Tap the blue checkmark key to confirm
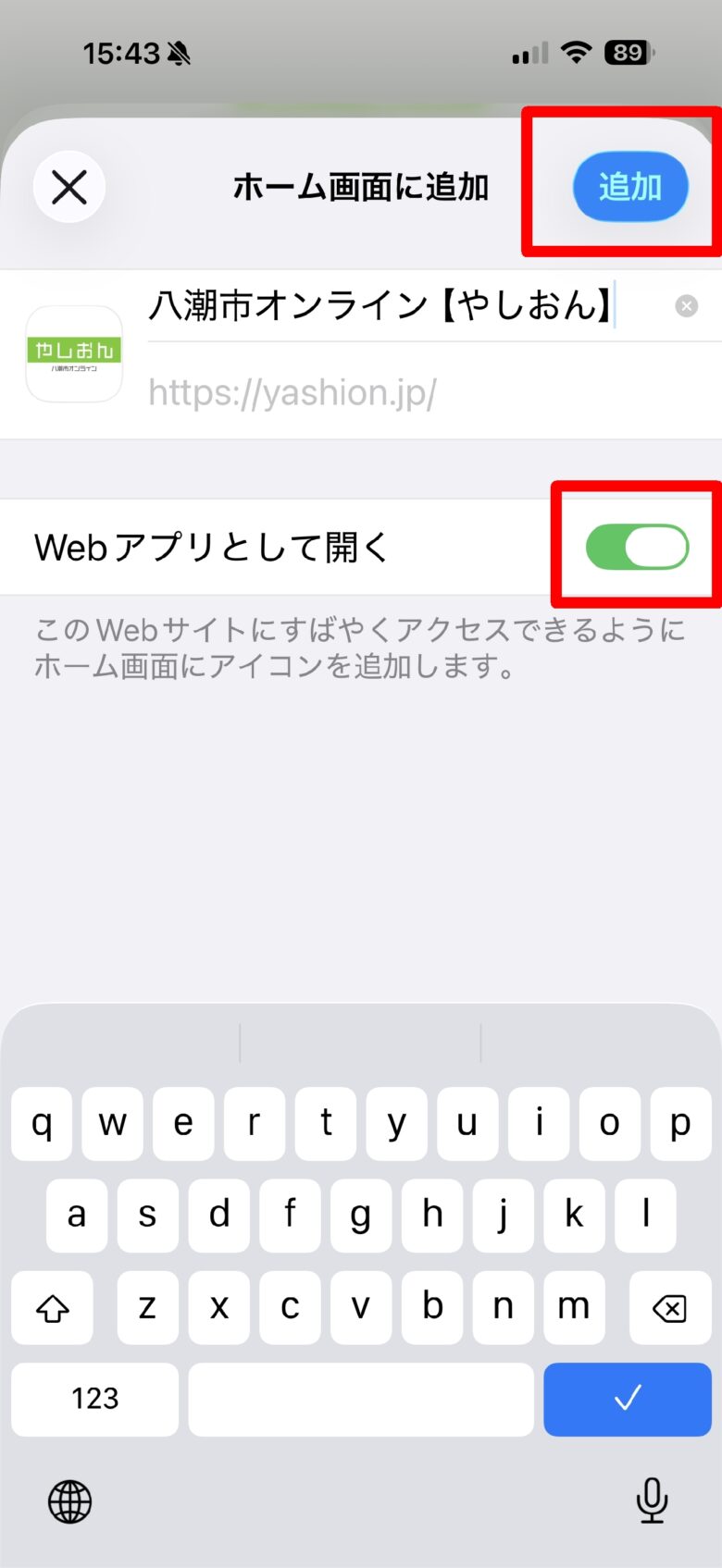722x1568 pixels. click(627, 1400)
